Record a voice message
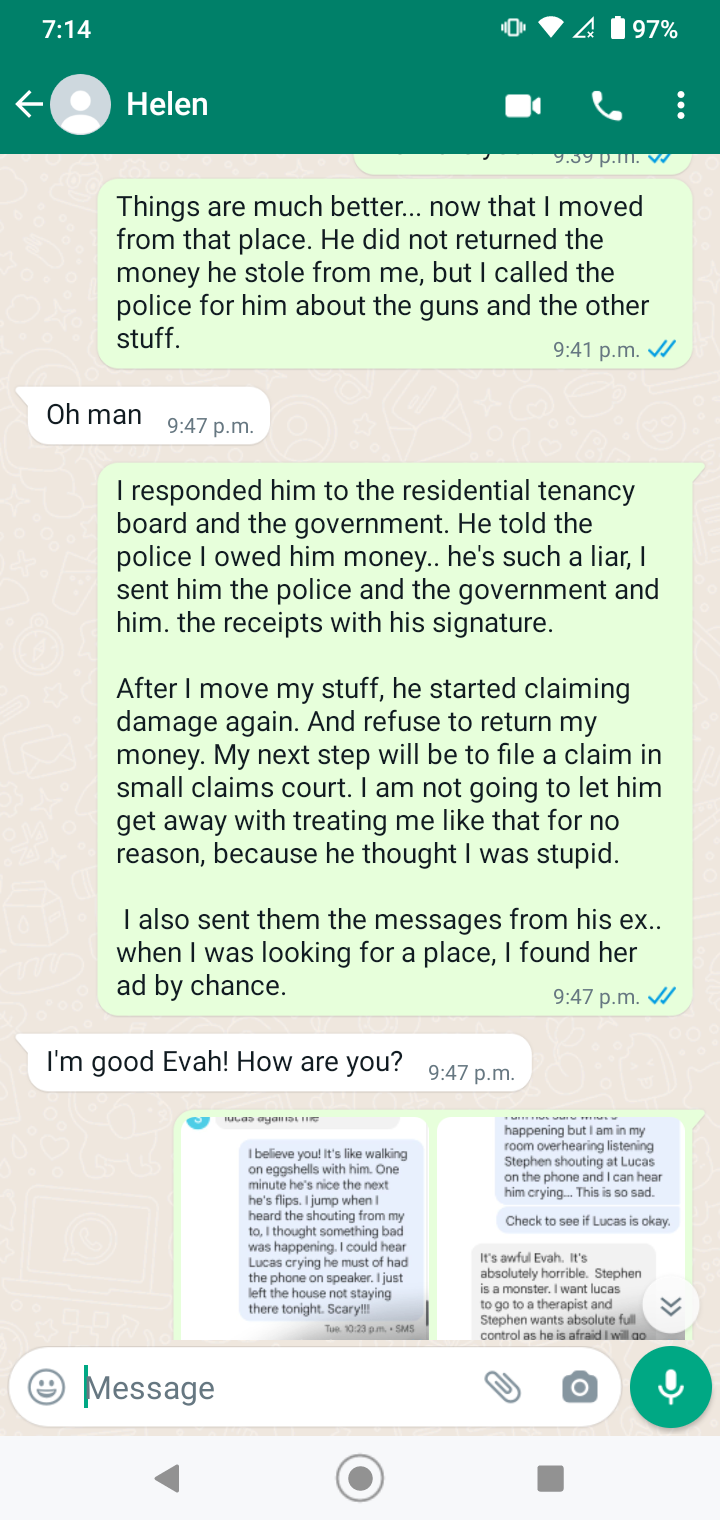The width and height of the screenshot is (720, 1520). (670, 1387)
